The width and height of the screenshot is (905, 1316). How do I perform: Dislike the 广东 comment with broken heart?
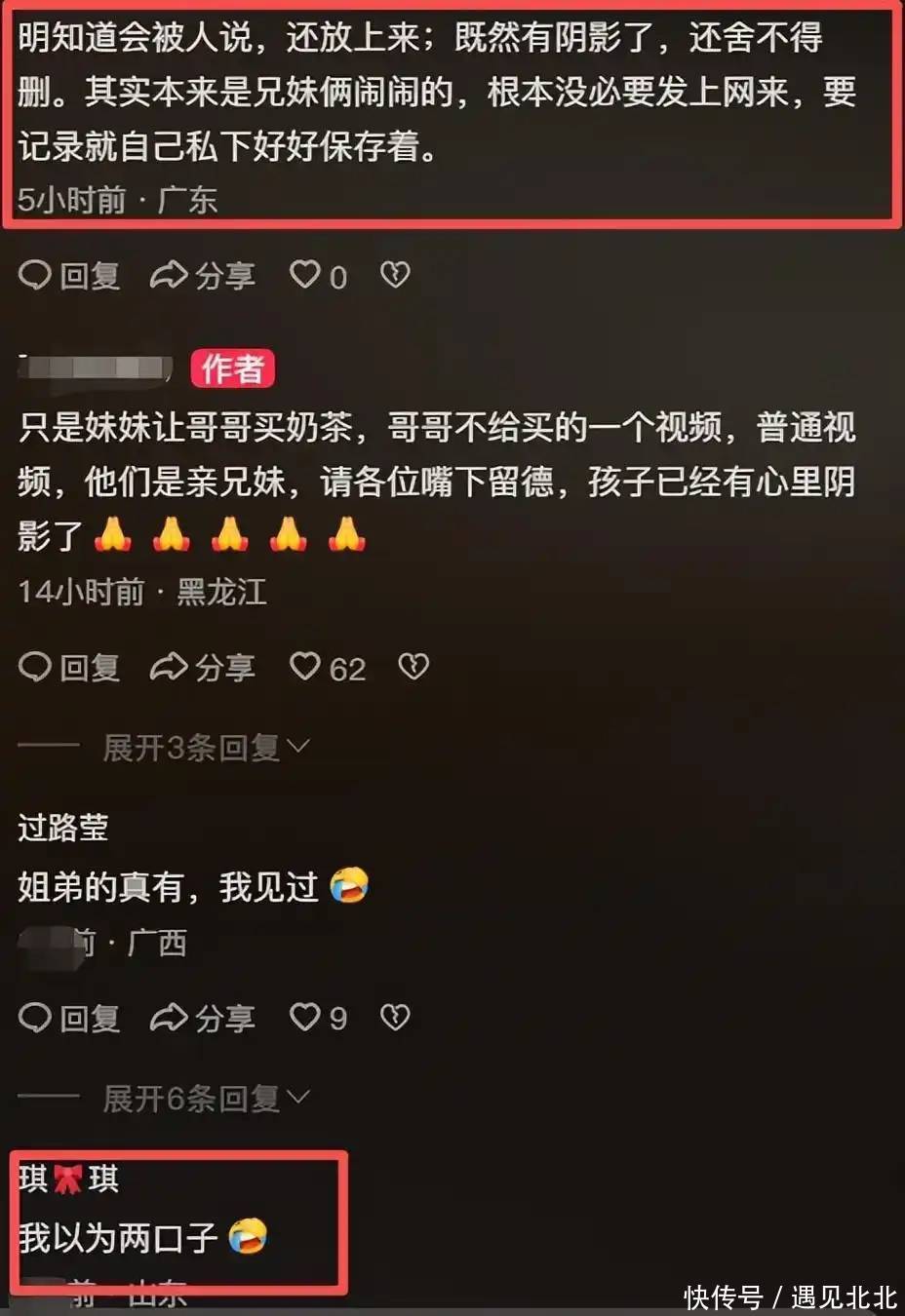(x=395, y=275)
